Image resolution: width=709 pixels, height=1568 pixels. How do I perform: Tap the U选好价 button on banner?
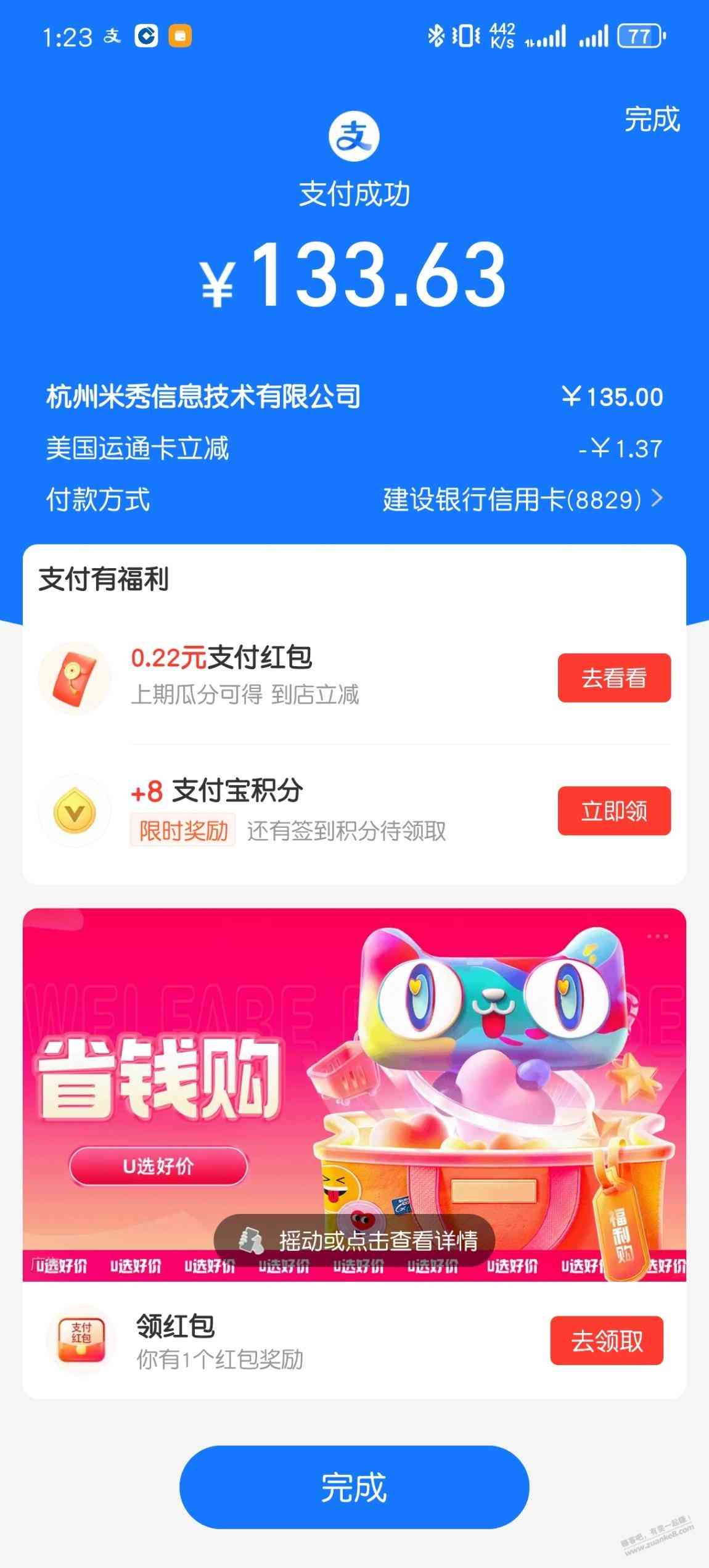(x=158, y=1166)
